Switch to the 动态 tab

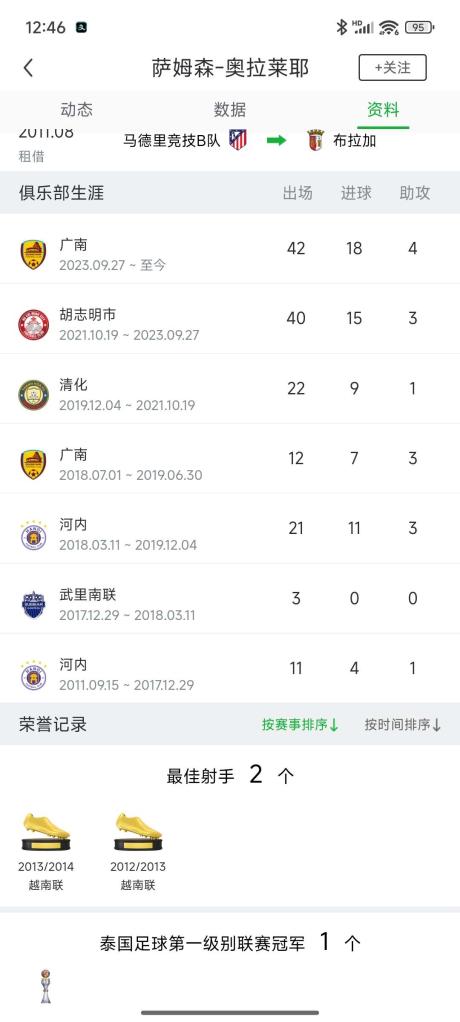[x=76, y=110]
